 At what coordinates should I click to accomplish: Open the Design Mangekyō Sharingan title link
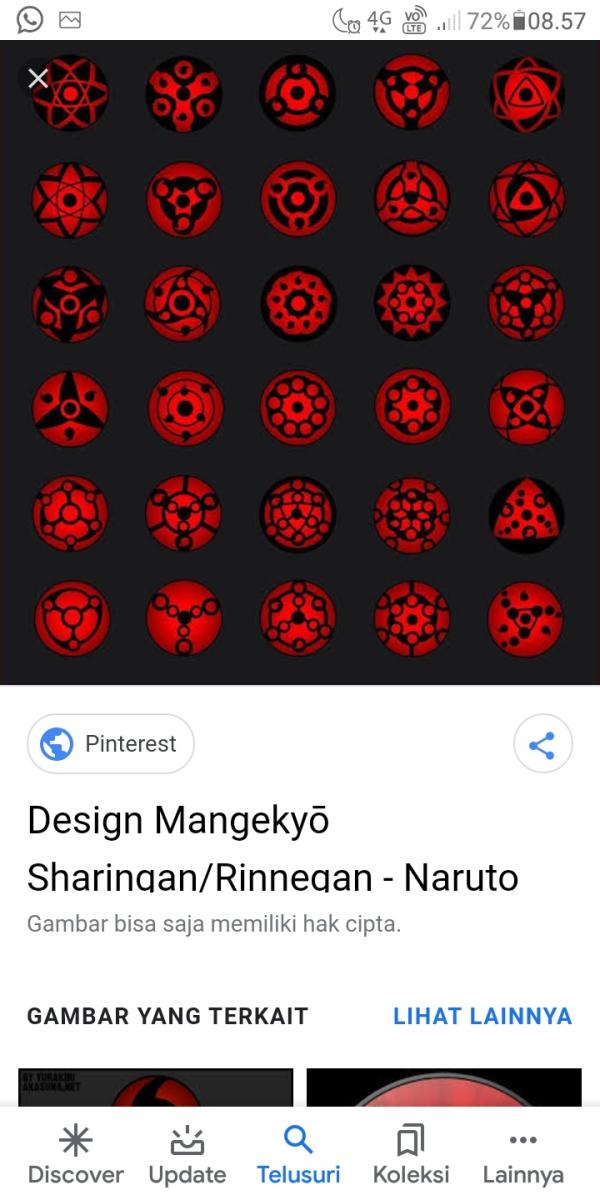click(x=272, y=848)
